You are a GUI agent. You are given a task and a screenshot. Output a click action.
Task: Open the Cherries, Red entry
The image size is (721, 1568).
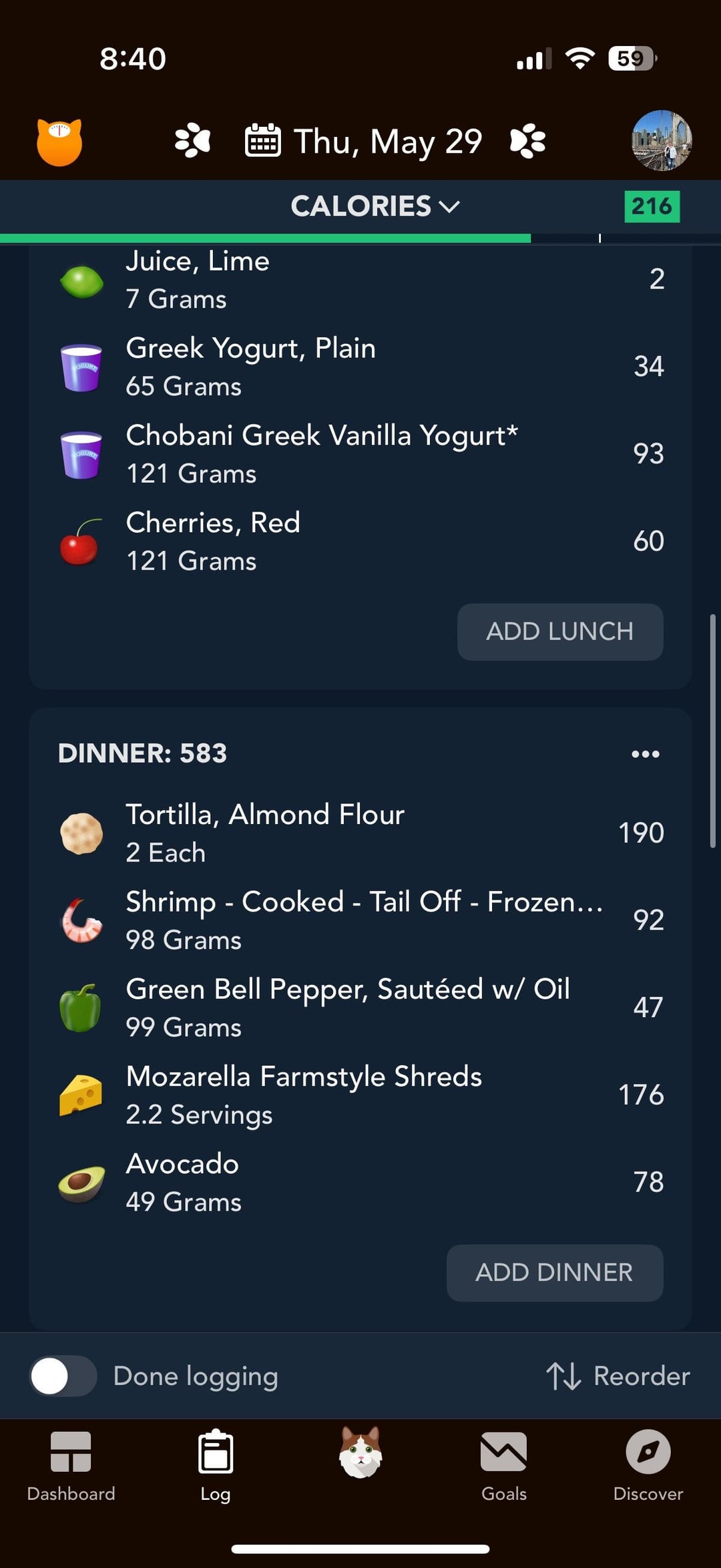tap(360, 542)
